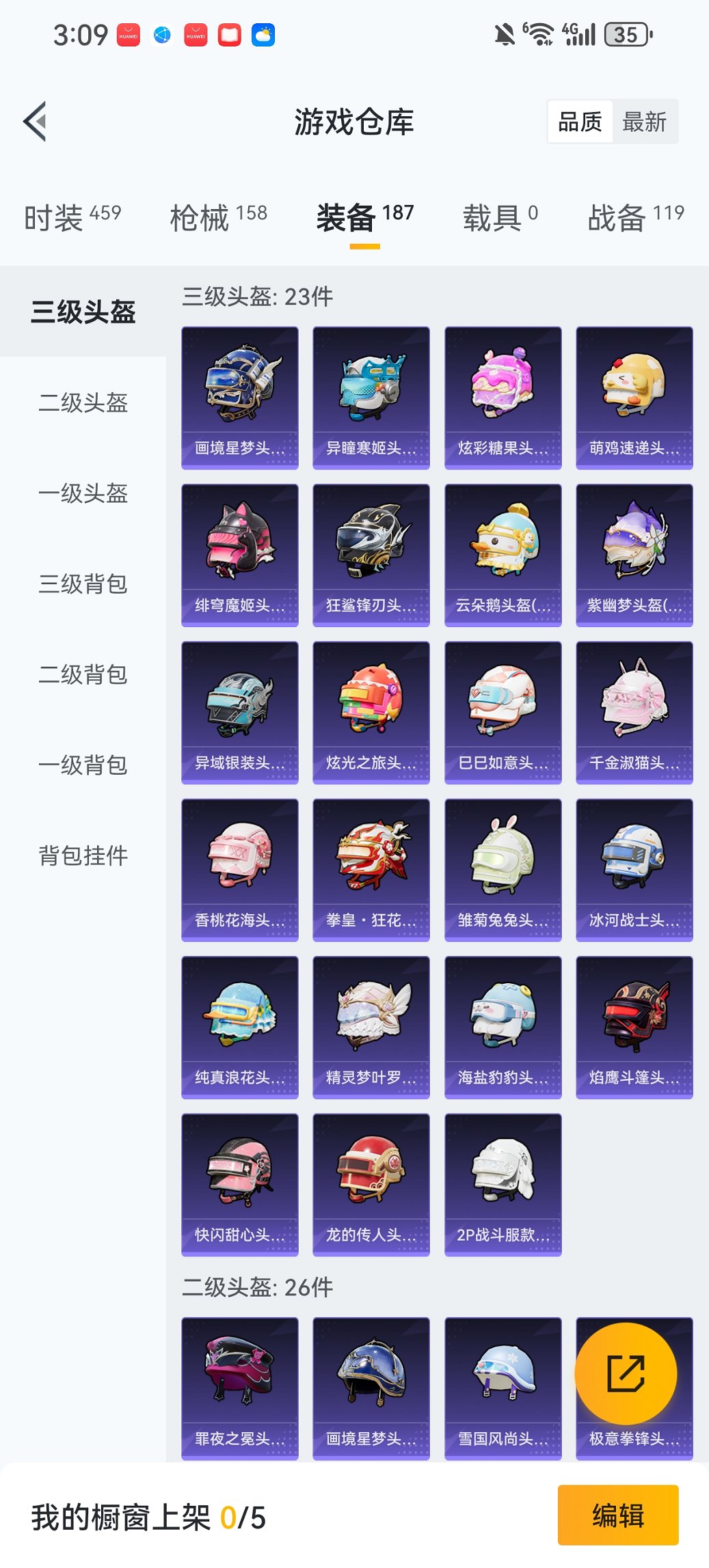Choose the 背包挂件 category

pos(83,855)
